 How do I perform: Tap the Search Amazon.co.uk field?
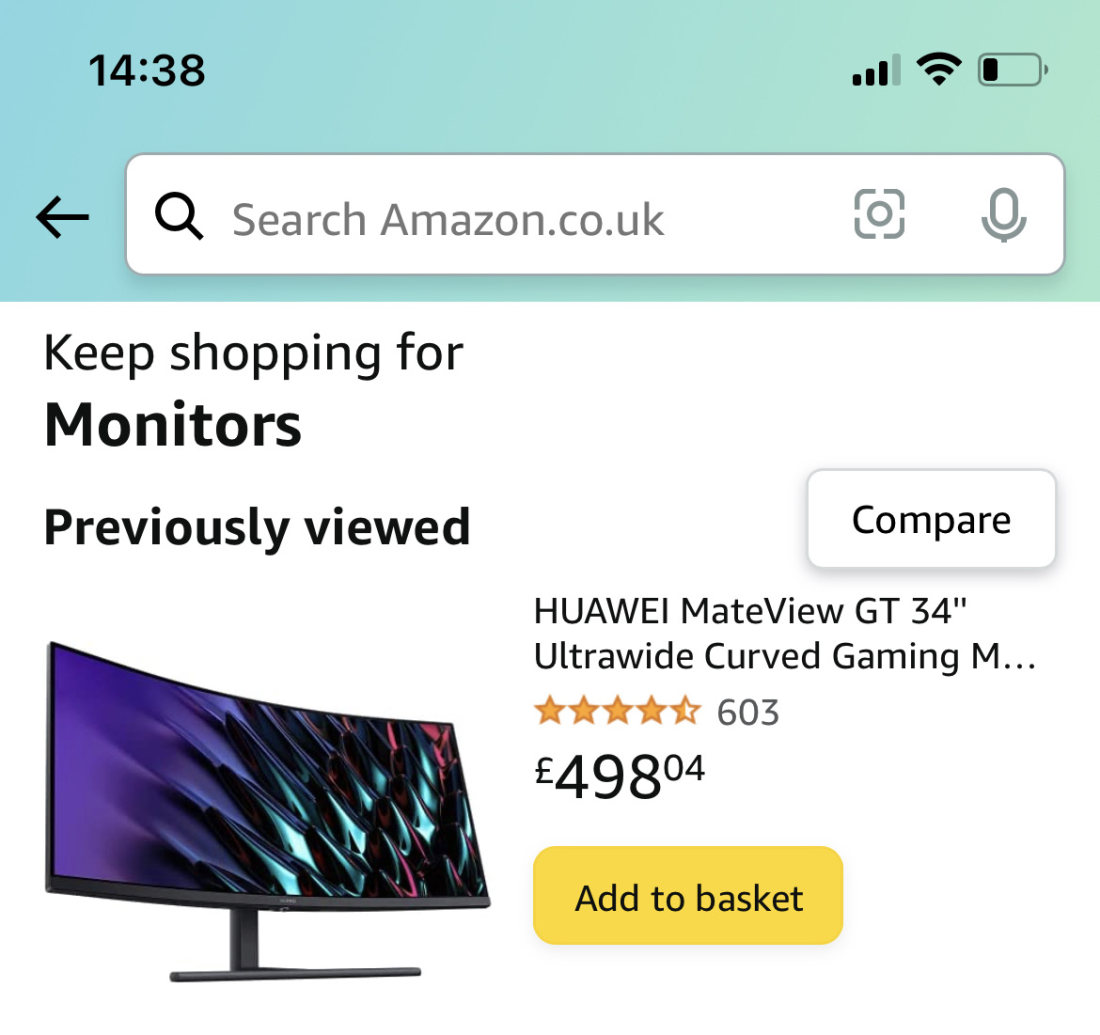click(500, 217)
